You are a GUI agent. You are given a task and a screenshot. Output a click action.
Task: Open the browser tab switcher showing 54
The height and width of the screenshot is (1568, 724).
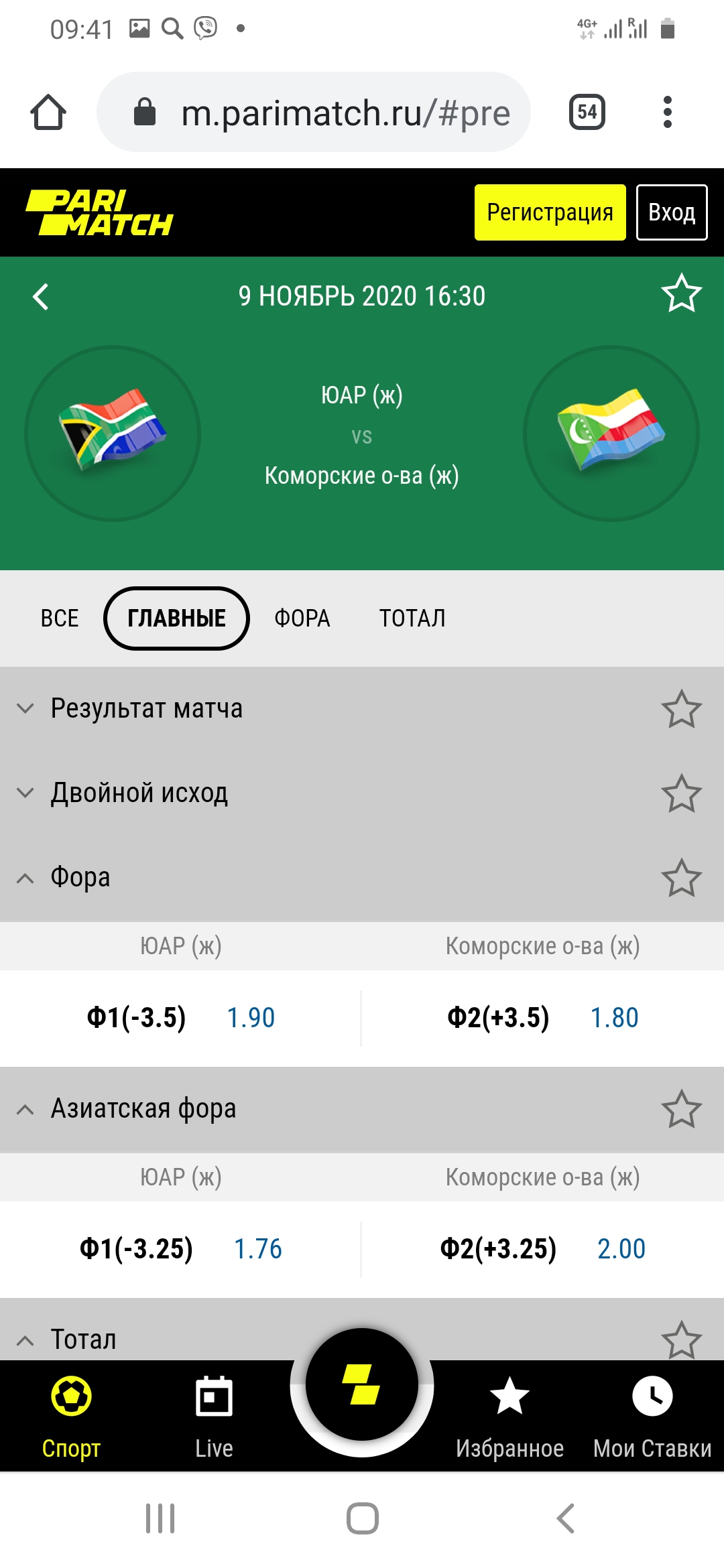click(x=587, y=112)
